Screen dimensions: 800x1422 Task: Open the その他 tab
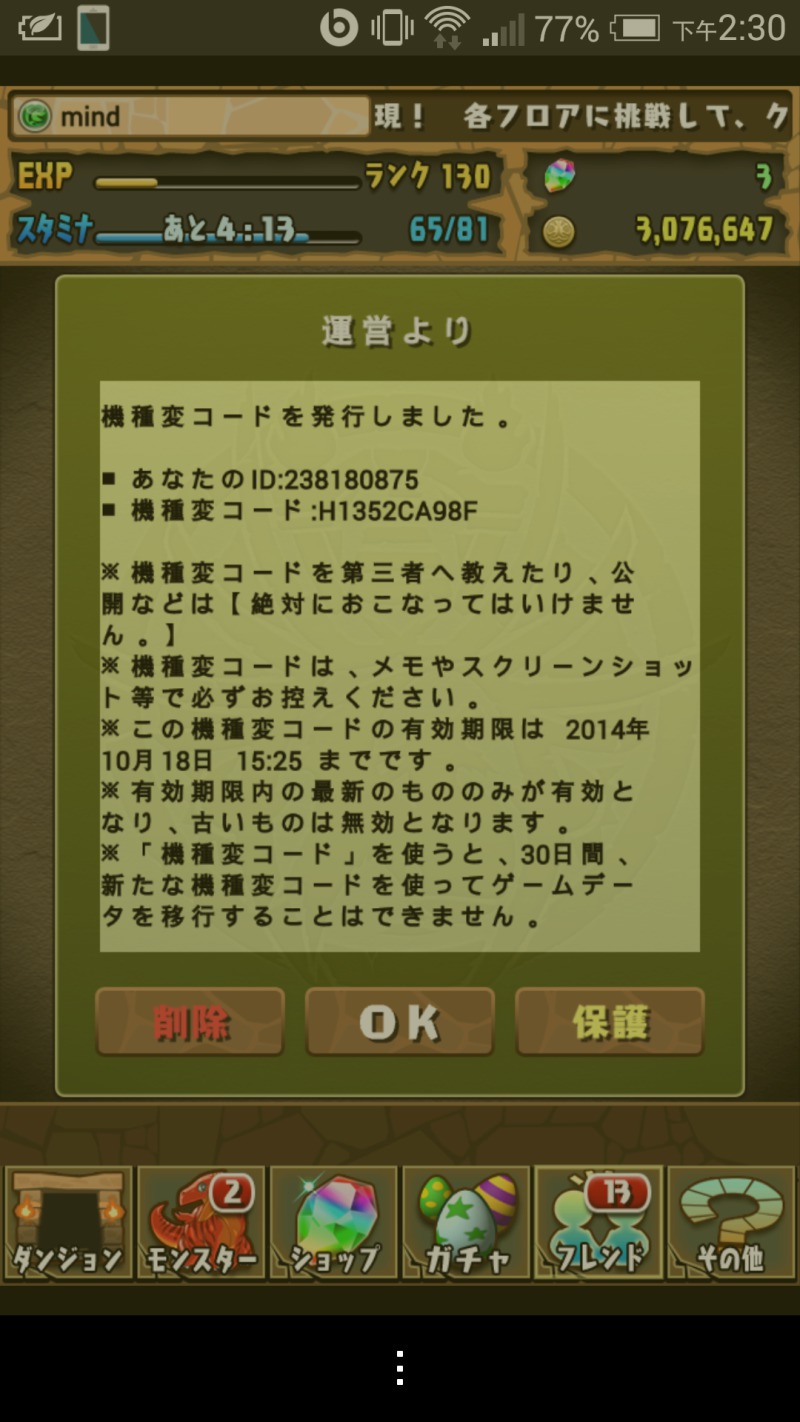731,1223
